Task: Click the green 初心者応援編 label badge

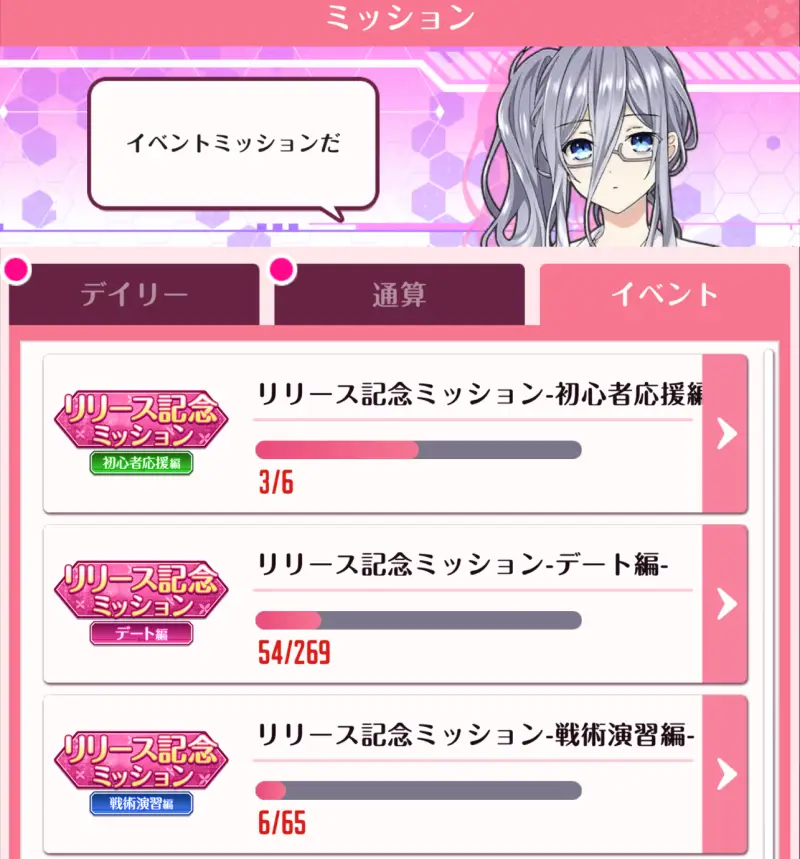Action: [x=140, y=461]
